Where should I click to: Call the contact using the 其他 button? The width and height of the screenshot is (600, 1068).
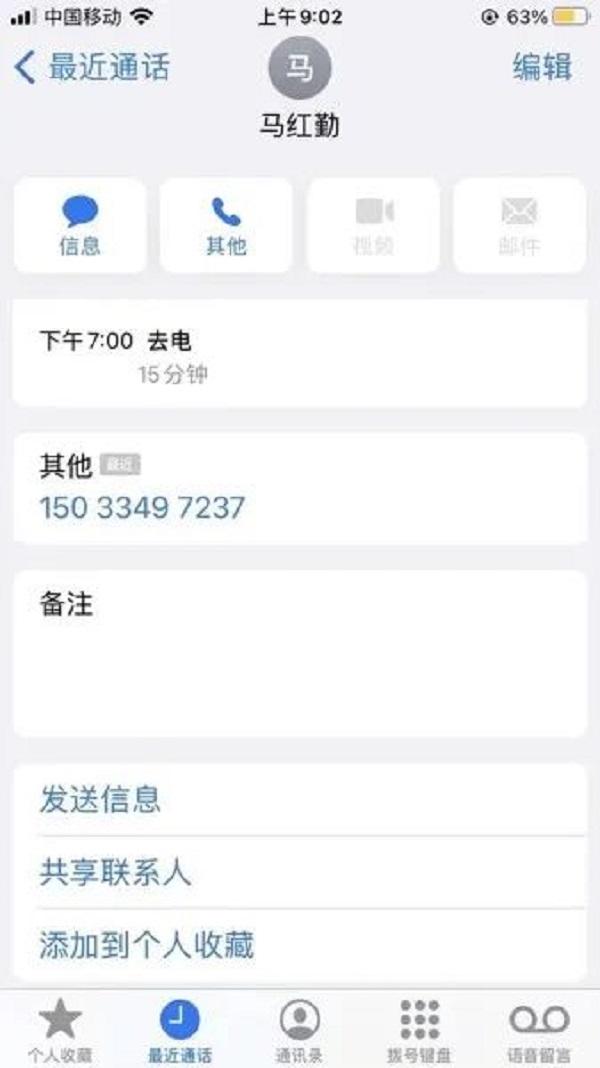[x=226, y=225]
